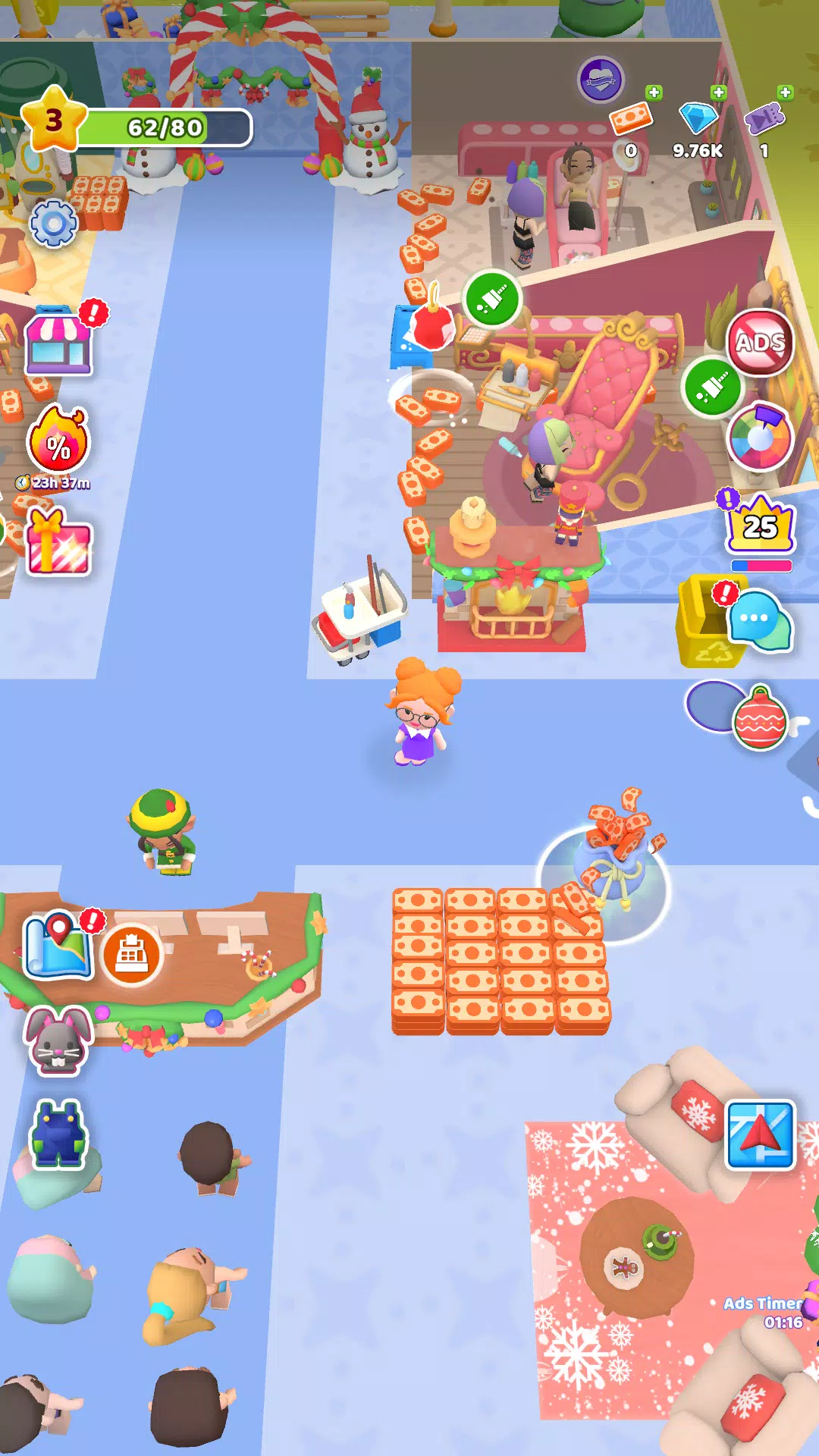819x1456 pixels.
Task: Tap the green cleaning brush by the throne
Action: [711, 388]
